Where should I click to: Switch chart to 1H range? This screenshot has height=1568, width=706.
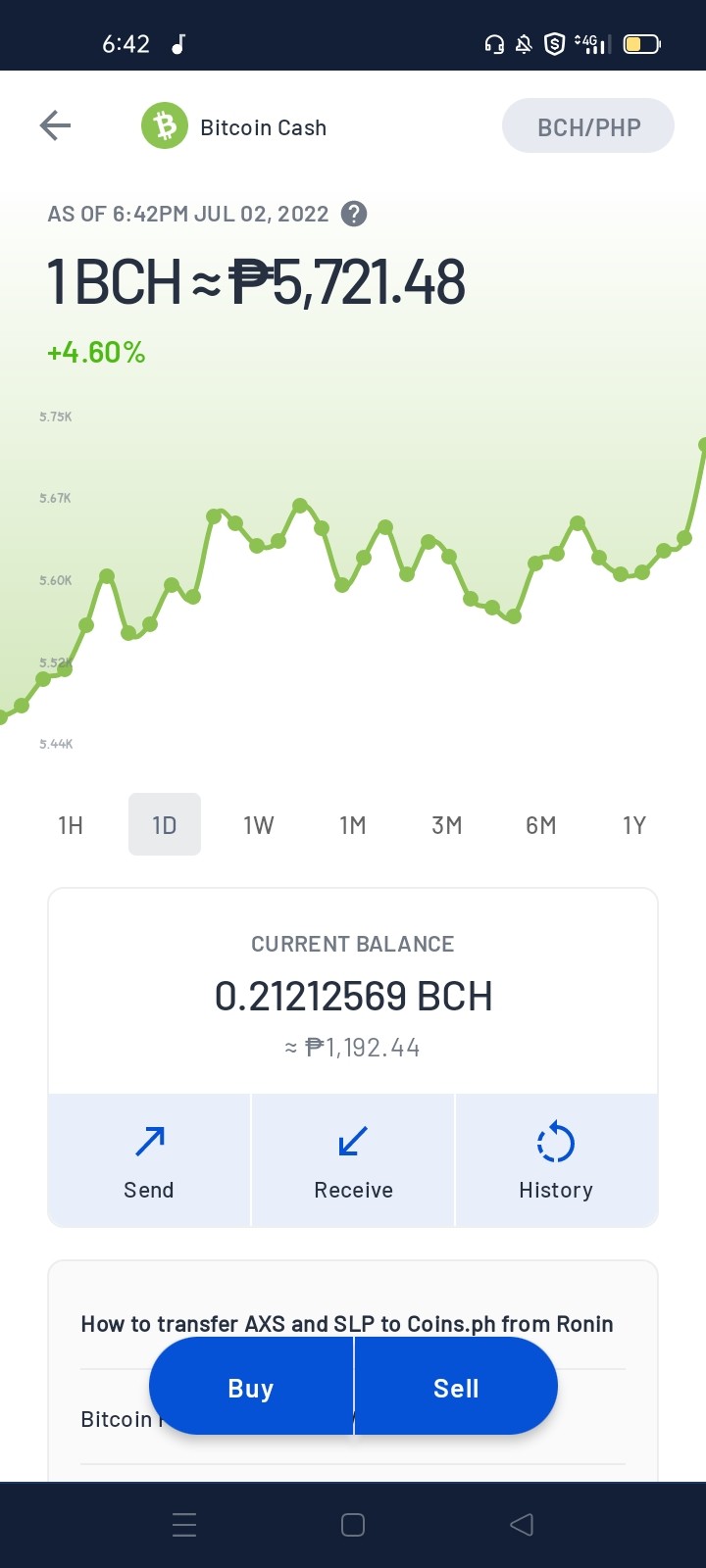71,825
